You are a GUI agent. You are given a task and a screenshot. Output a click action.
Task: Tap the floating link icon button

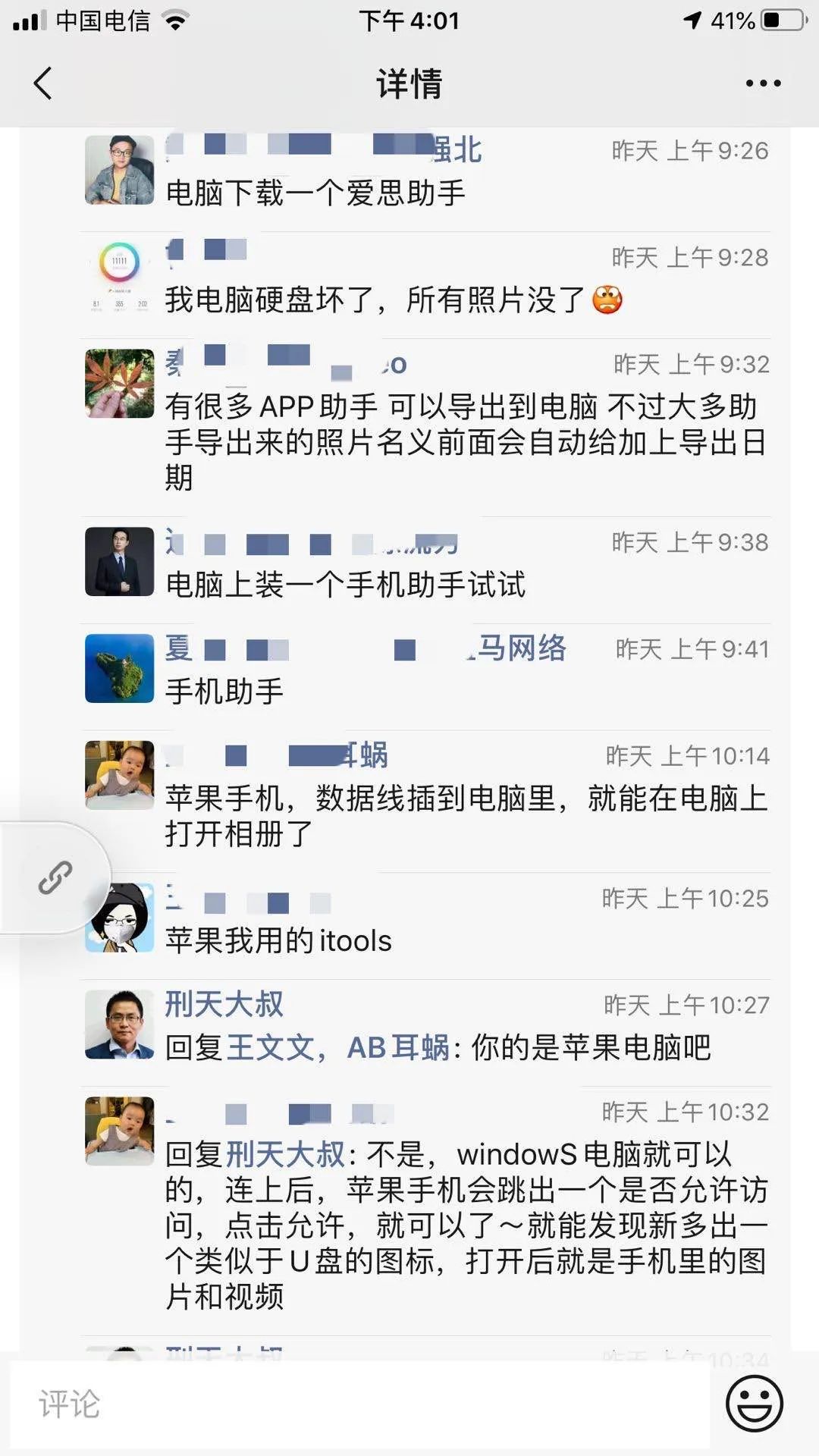click(x=55, y=877)
